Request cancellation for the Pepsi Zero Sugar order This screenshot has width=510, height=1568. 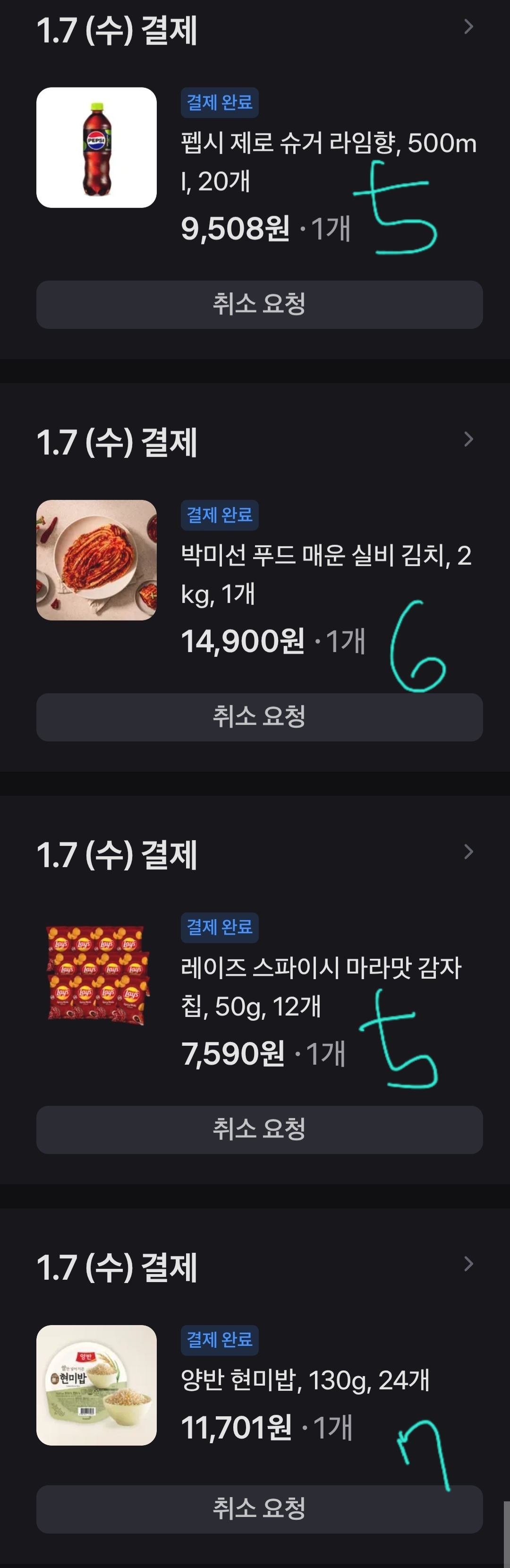[x=259, y=304]
